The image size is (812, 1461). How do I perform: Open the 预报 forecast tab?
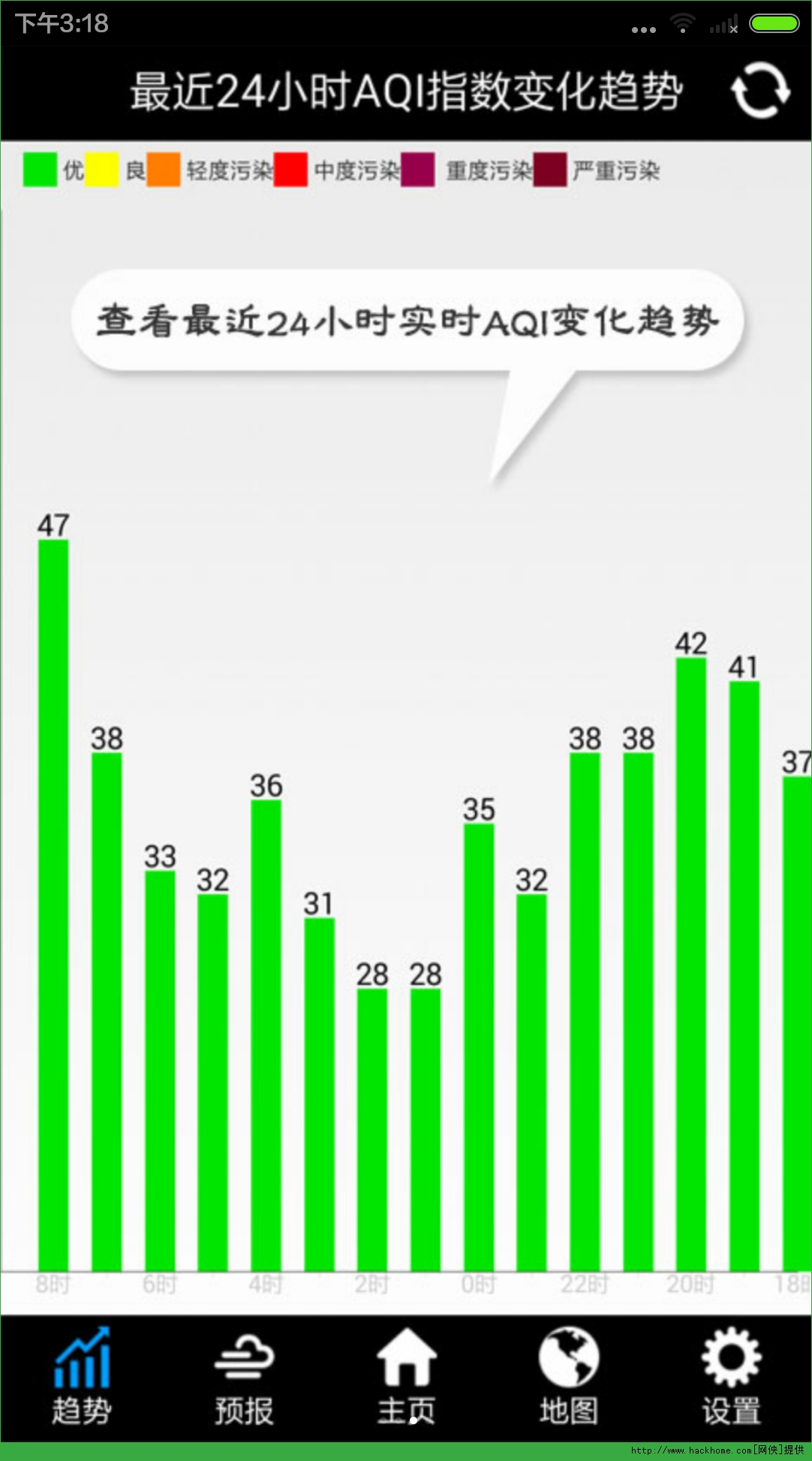(244, 1376)
